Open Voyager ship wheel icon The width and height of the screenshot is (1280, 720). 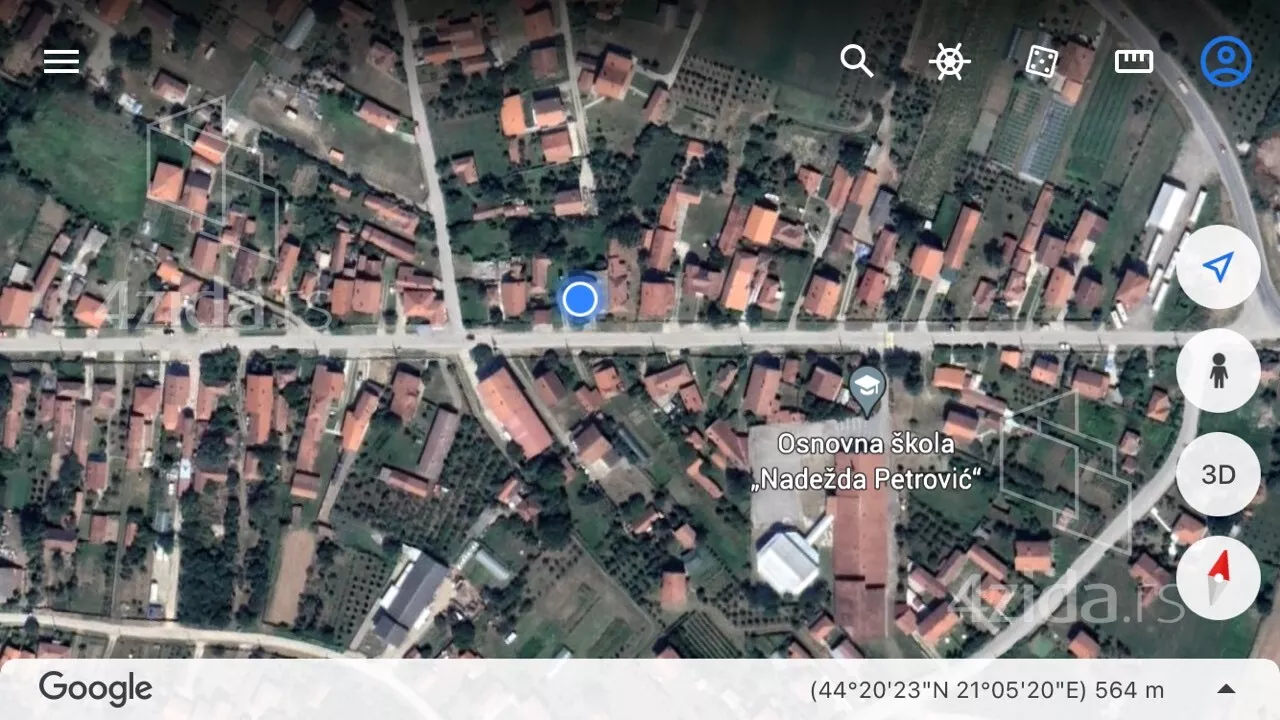tap(949, 61)
